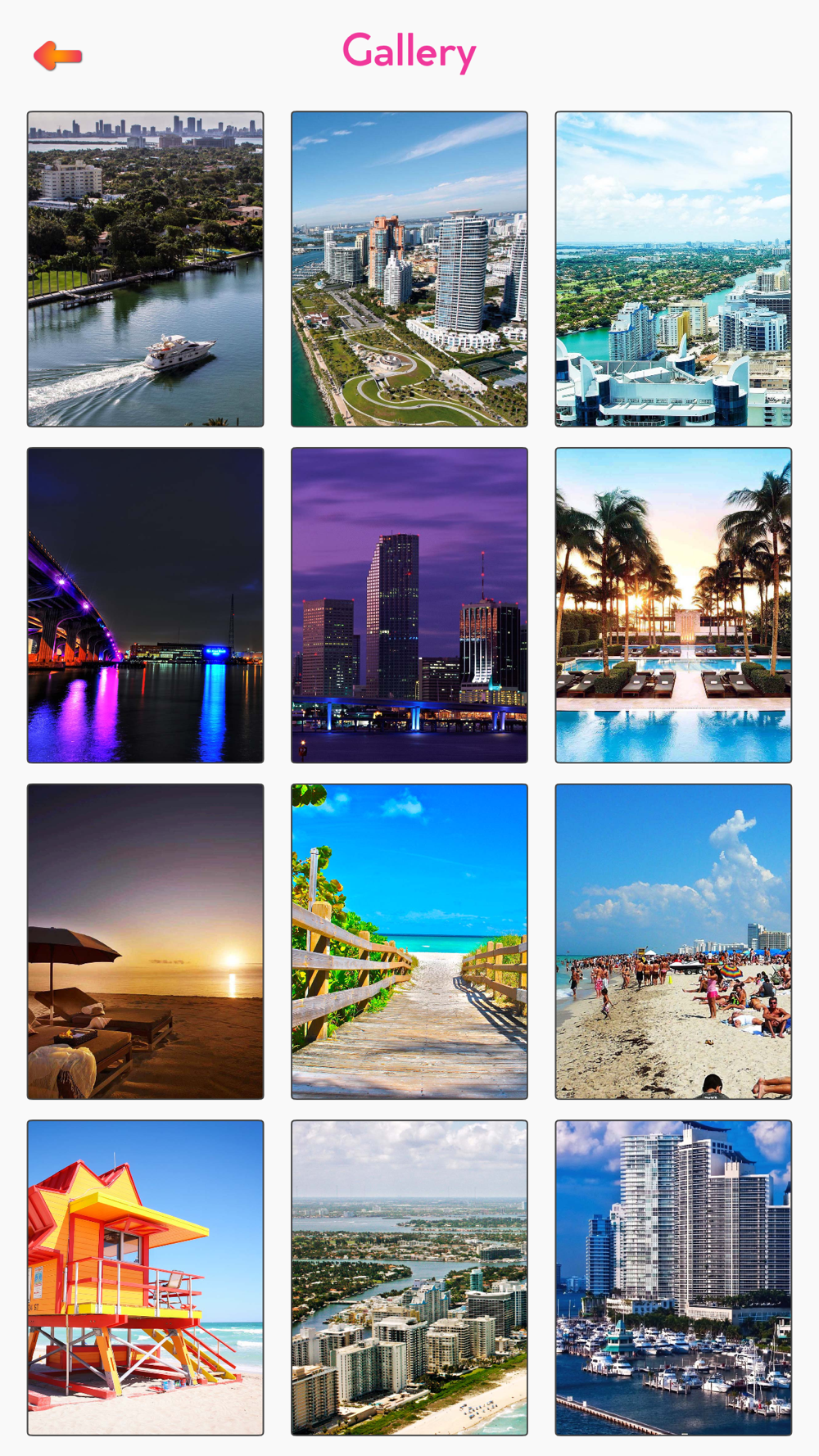This screenshot has width=819, height=1456.
Task: View the aerial coastline buildings photo
Action: [x=409, y=1277]
